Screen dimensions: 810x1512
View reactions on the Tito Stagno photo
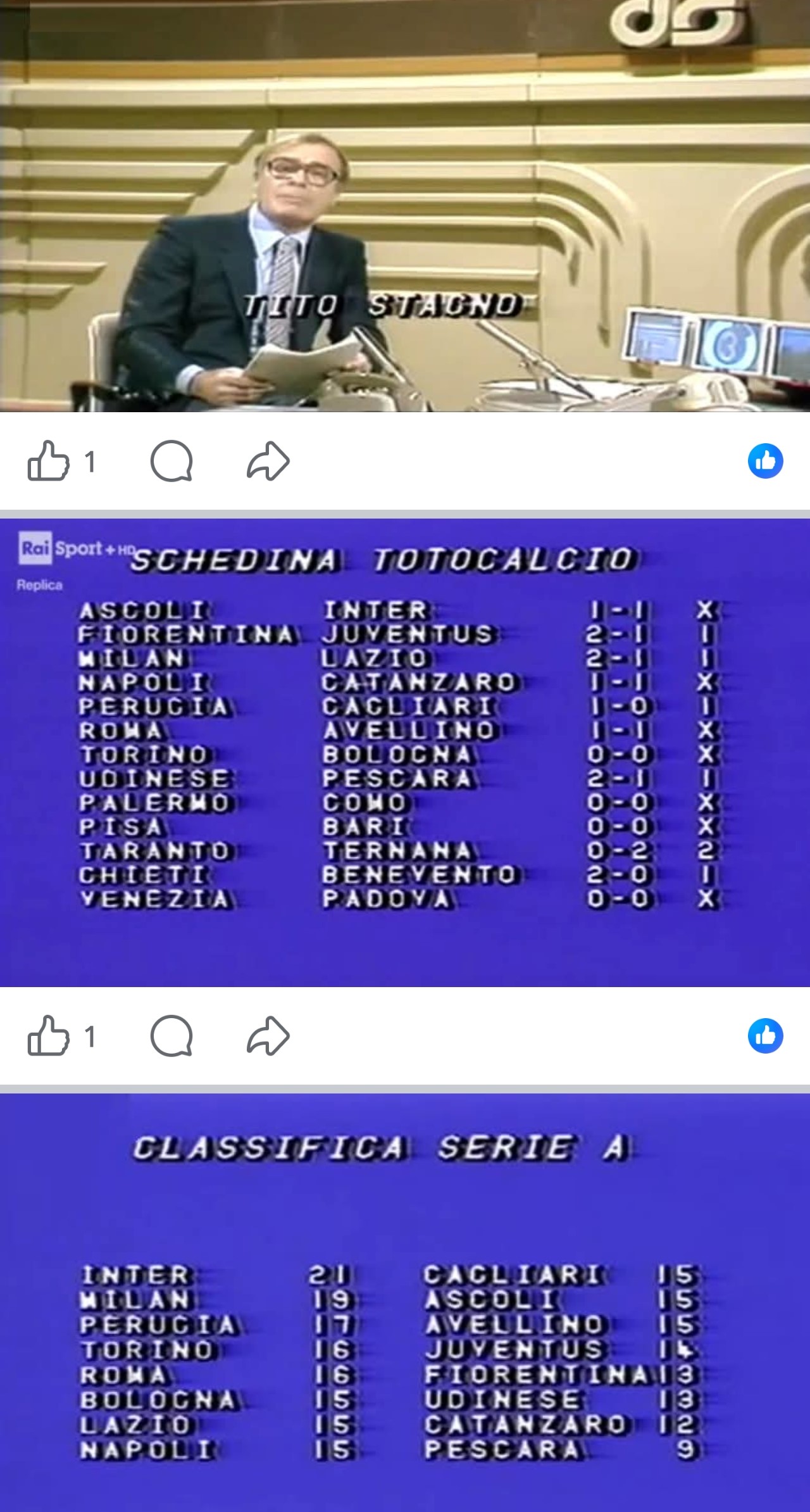[x=766, y=460]
